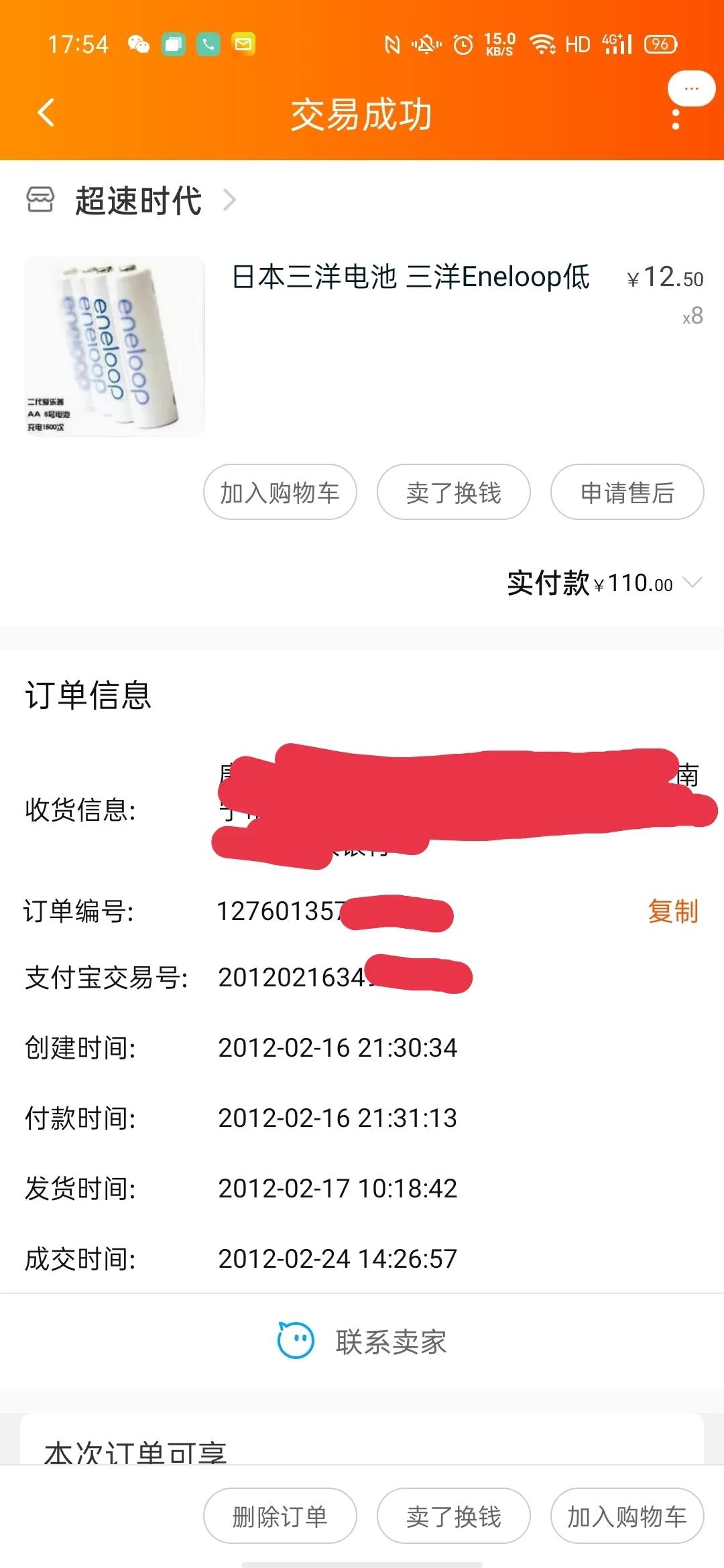Expand the 实付款 payment details arrow

pos(694,584)
